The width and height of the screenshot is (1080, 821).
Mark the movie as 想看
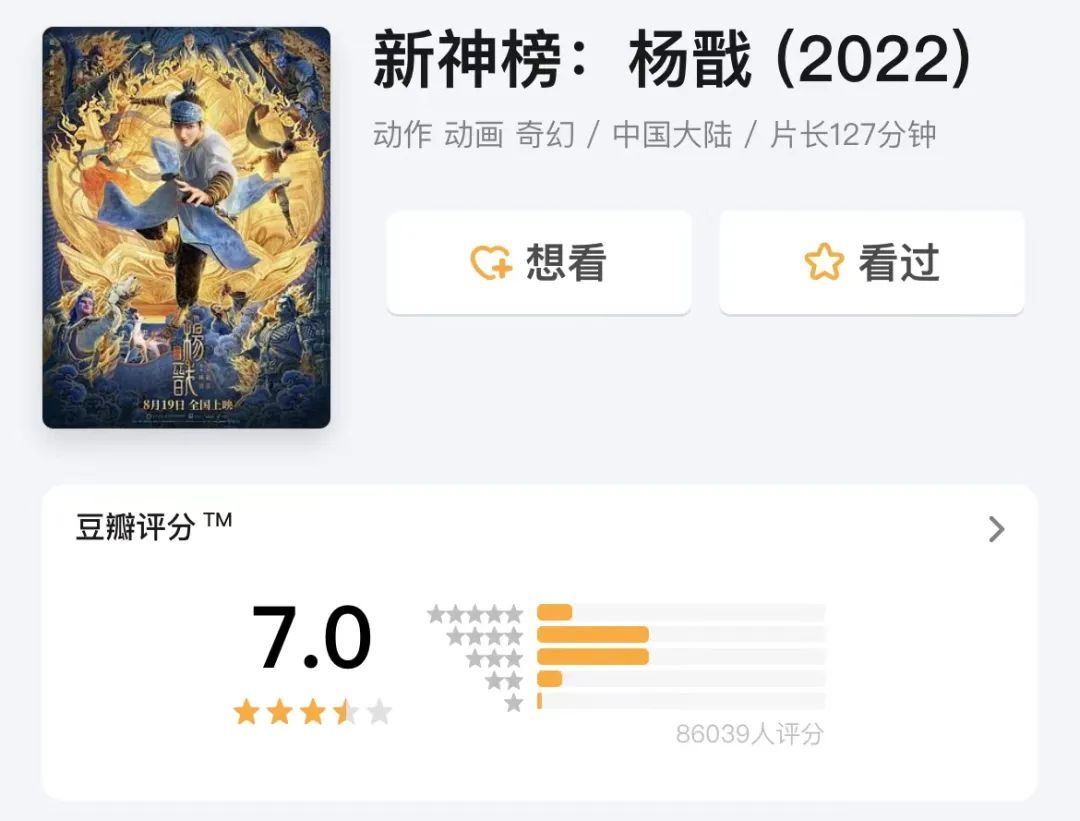[538, 262]
